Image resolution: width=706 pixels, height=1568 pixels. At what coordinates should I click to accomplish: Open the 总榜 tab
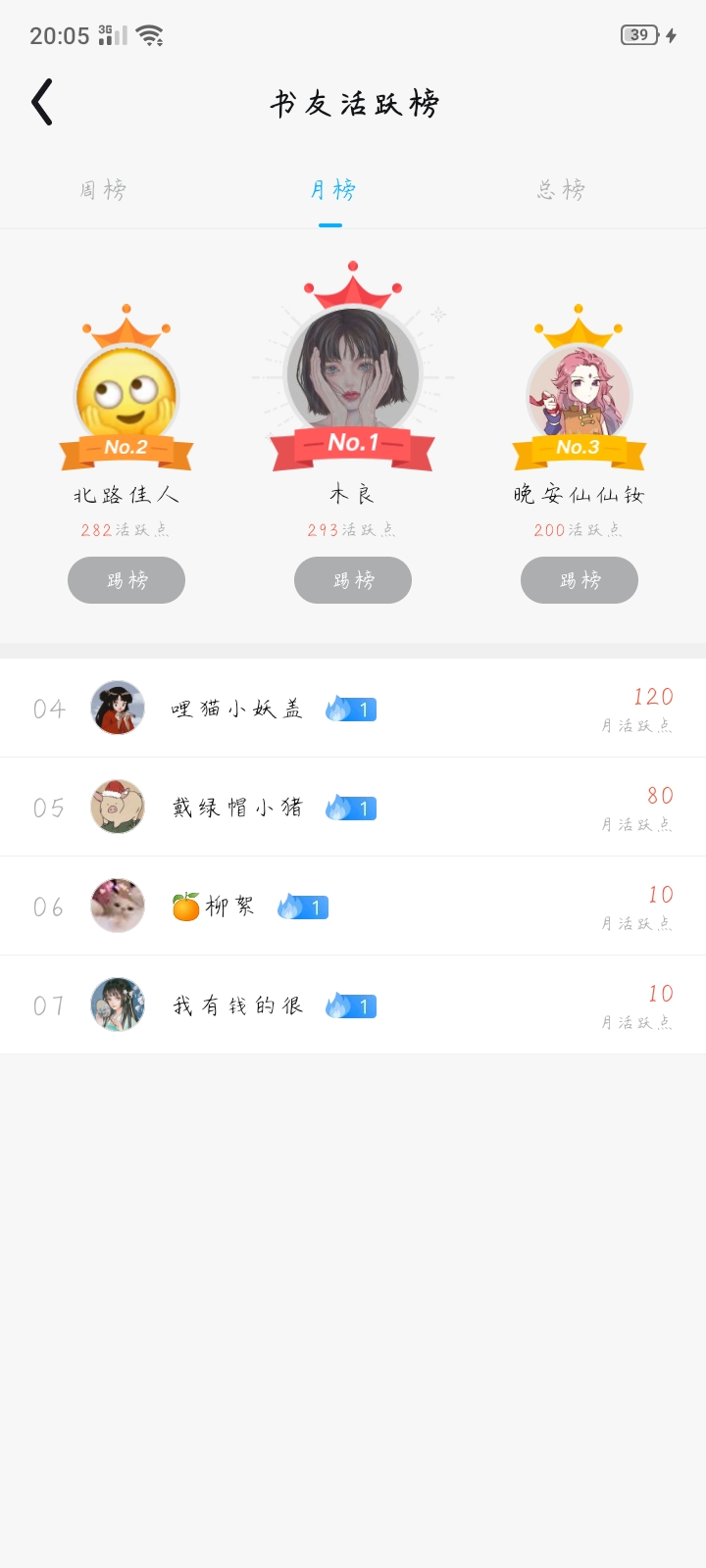click(x=561, y=190)
